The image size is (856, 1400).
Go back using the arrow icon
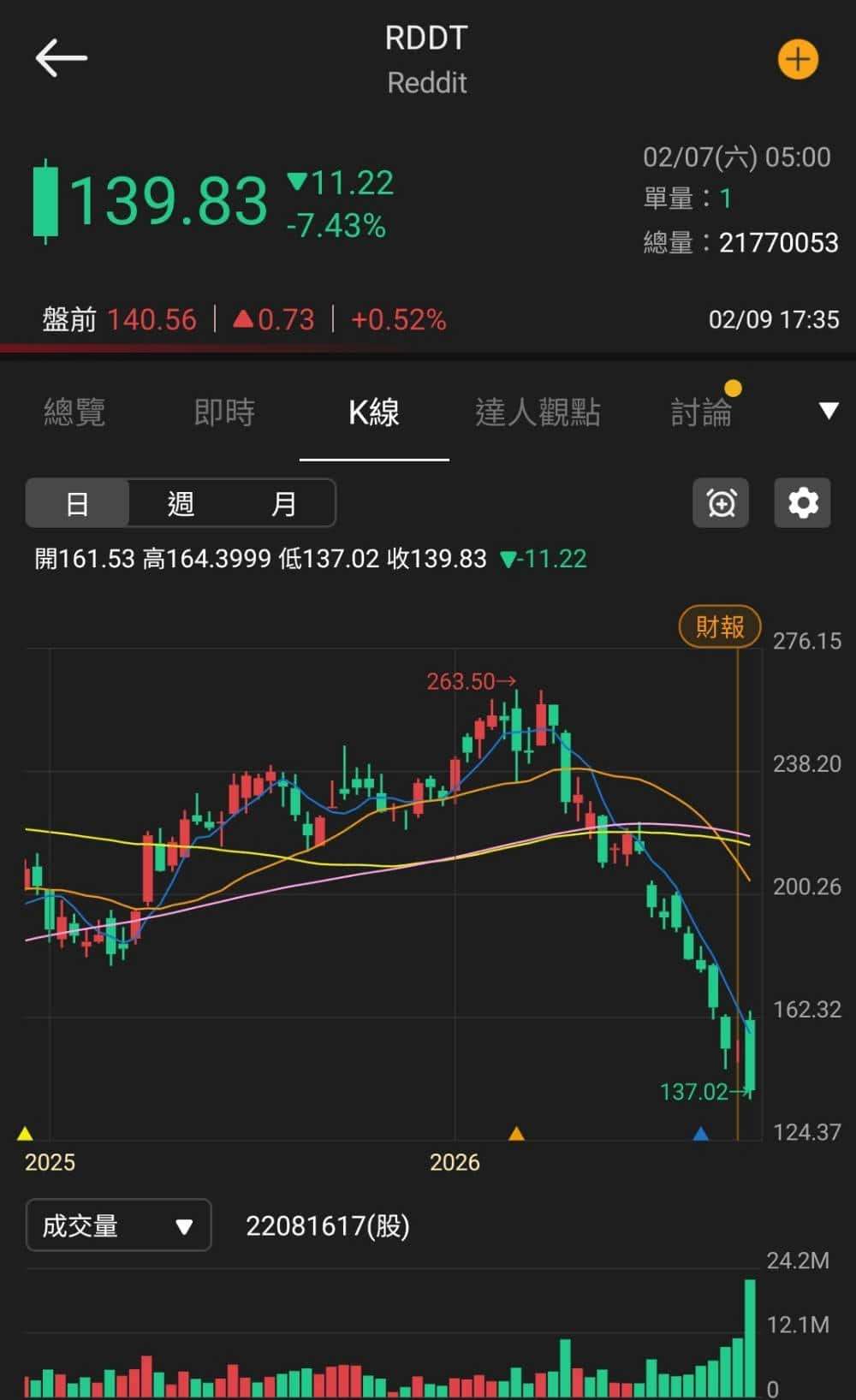pyautogui.click(x=61, y=58)
